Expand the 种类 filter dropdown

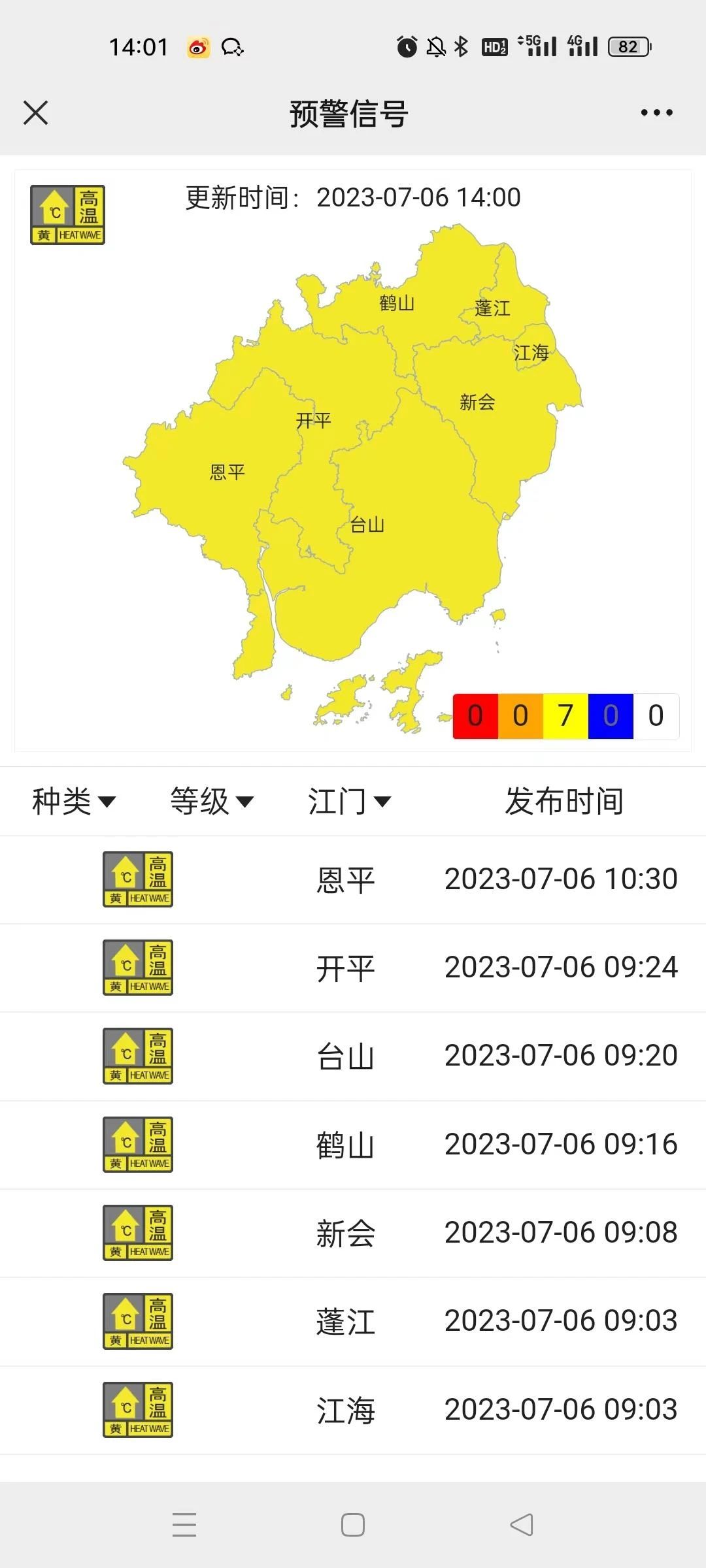[73, 801]
